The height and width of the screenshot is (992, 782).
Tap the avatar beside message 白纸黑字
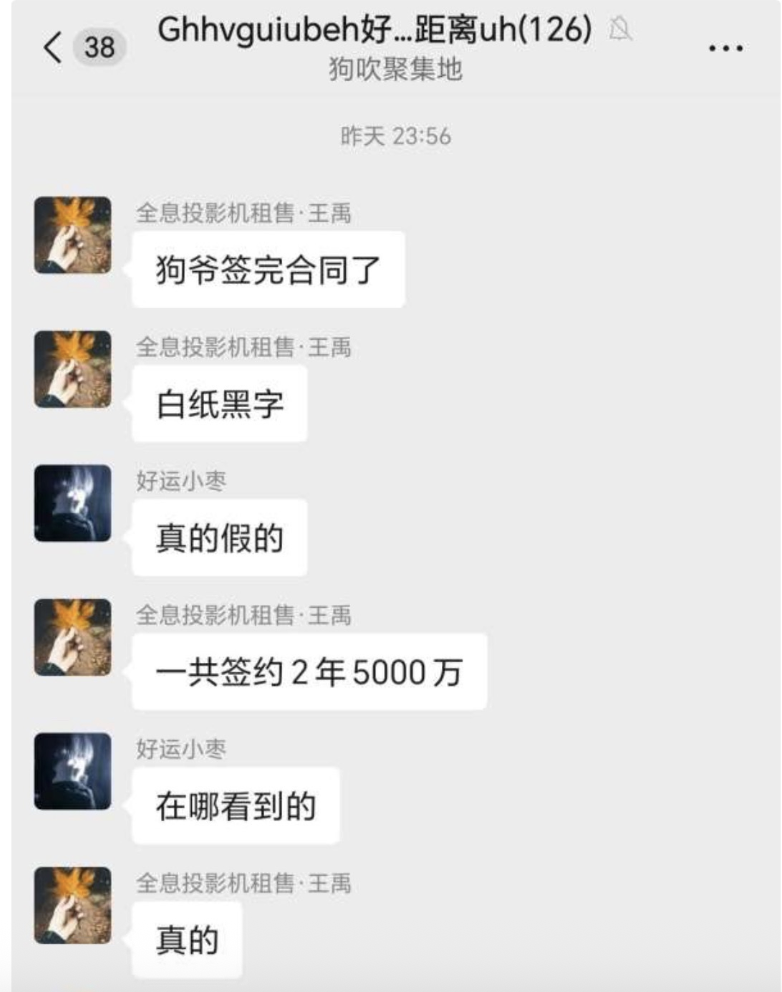(x=73, y=369)
